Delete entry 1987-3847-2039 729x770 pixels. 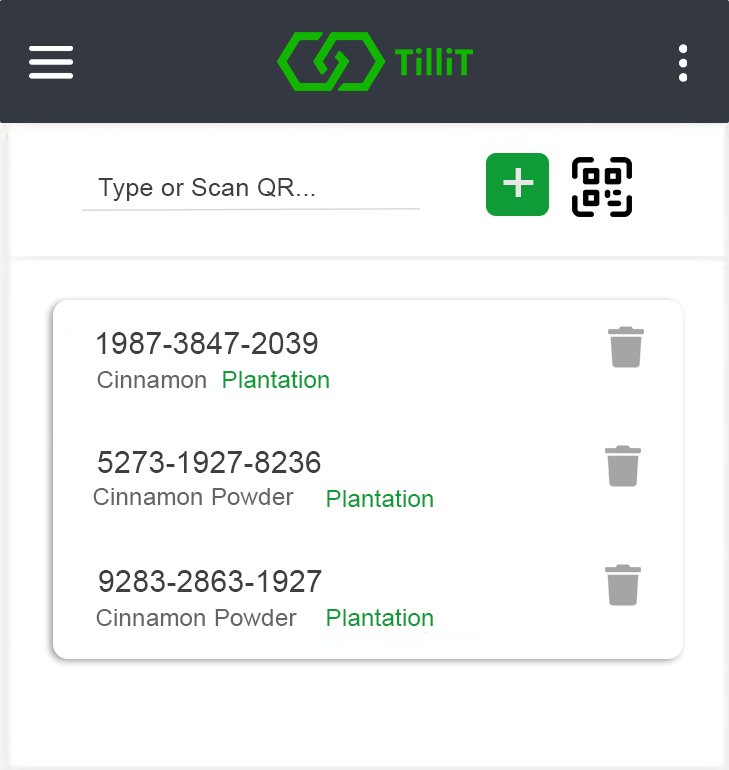tap(626, 347)
